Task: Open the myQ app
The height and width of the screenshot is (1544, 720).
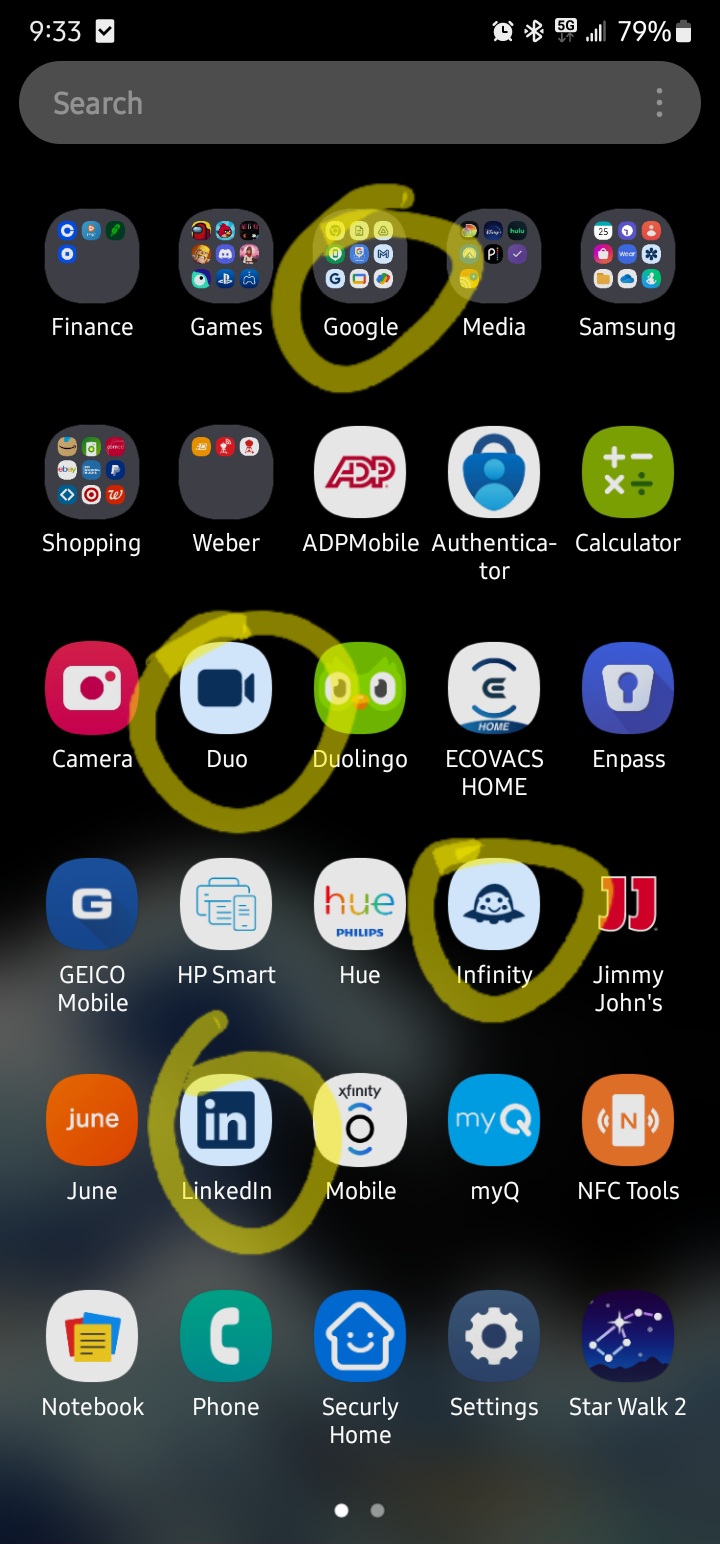Action: tap(494, 1120)
